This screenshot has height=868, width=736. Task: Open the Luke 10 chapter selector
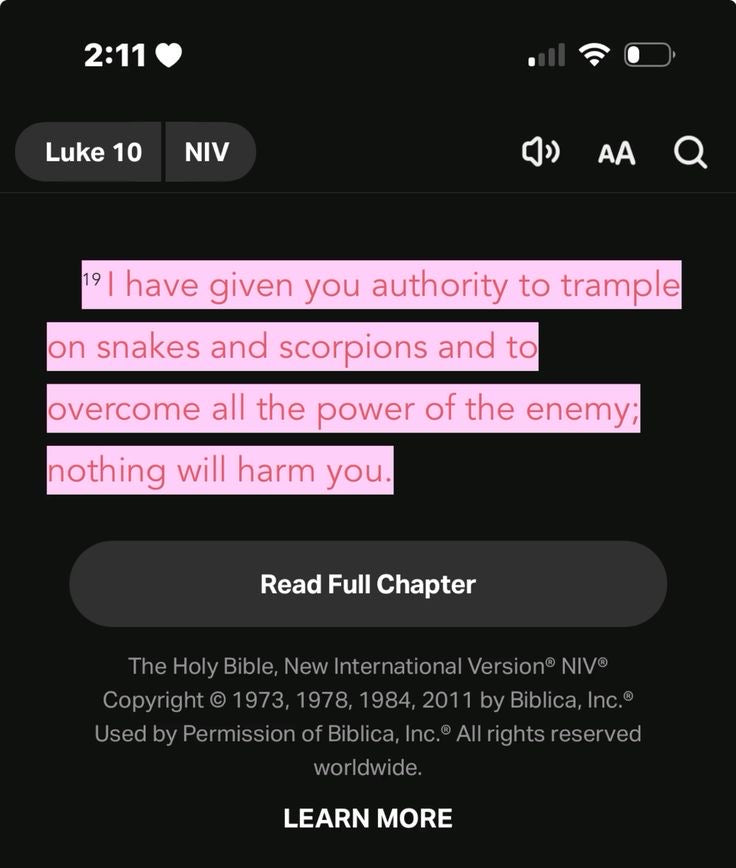(88, 151)
